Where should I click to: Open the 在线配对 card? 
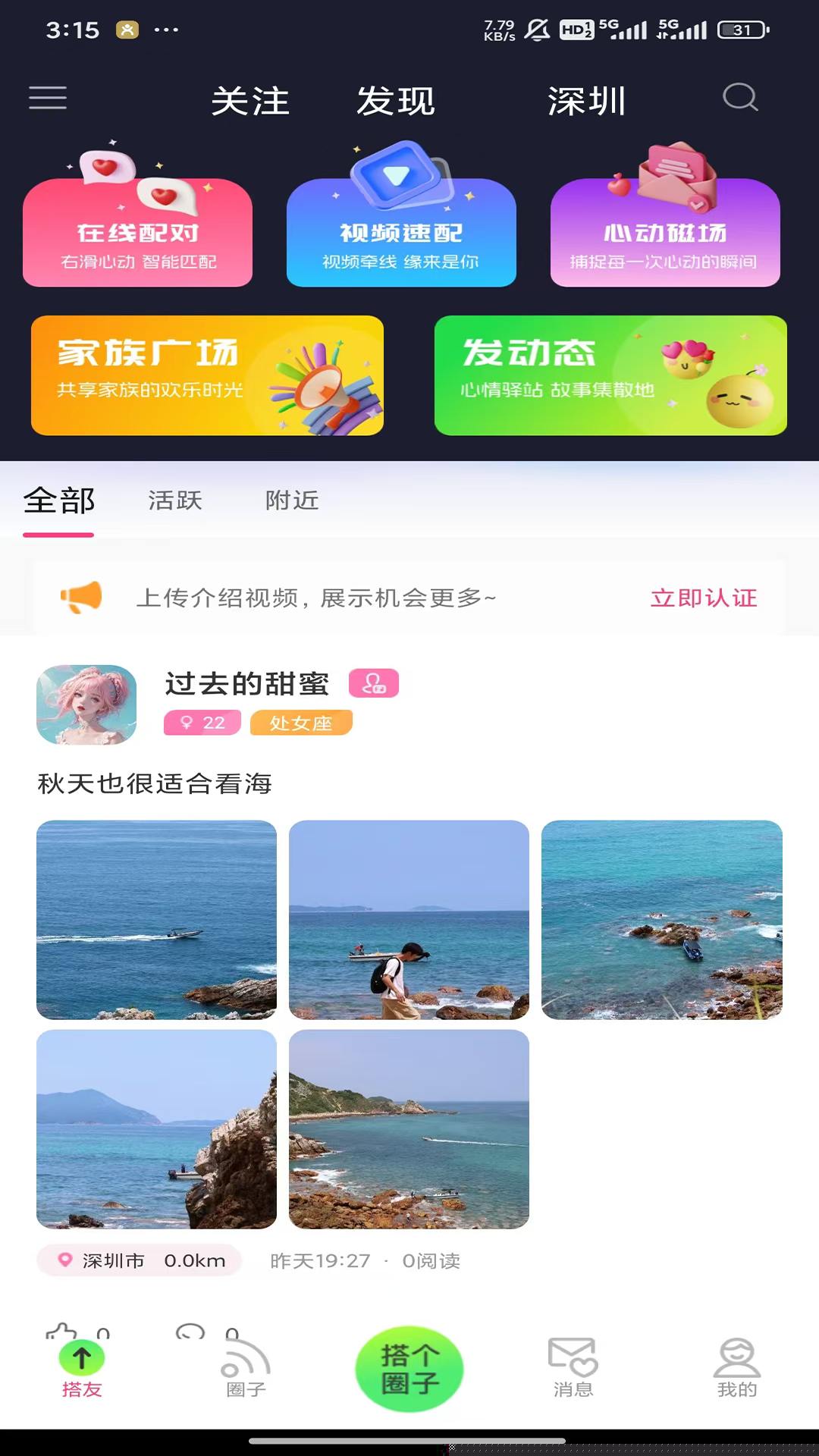click(x=137, y=231)
